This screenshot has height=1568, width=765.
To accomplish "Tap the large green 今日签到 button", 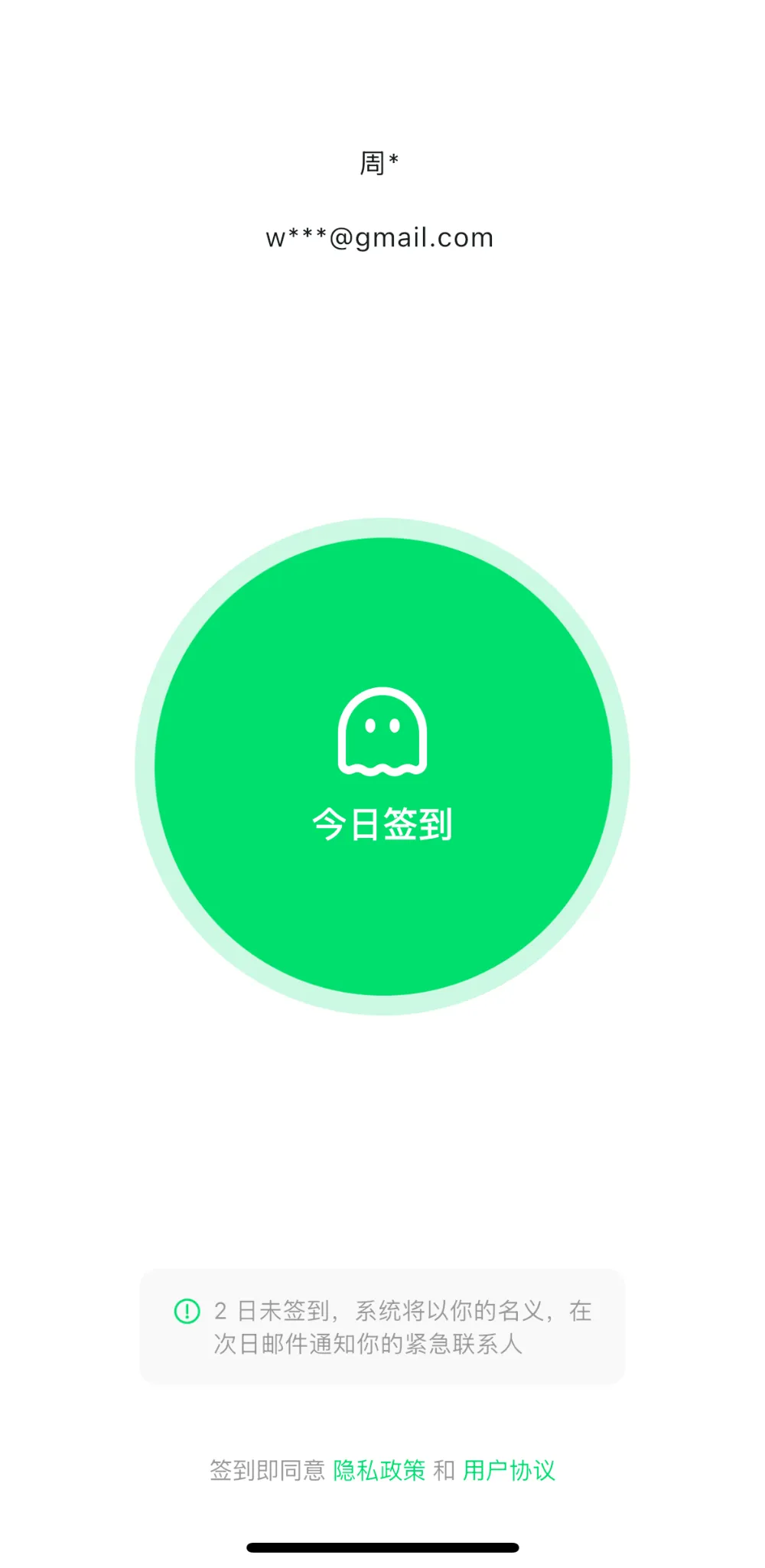I will coord(382,765).
